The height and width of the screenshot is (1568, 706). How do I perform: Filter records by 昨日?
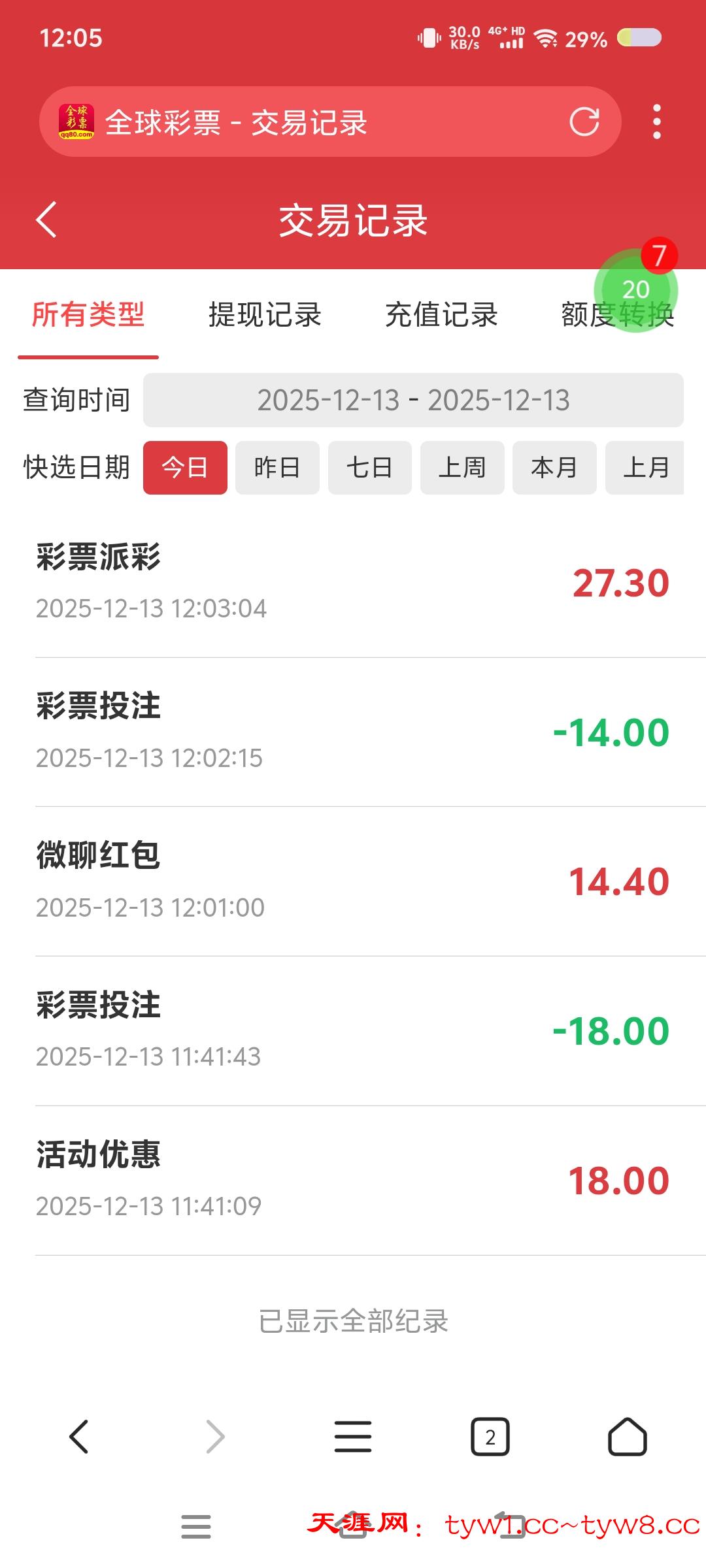click(277, 468)
